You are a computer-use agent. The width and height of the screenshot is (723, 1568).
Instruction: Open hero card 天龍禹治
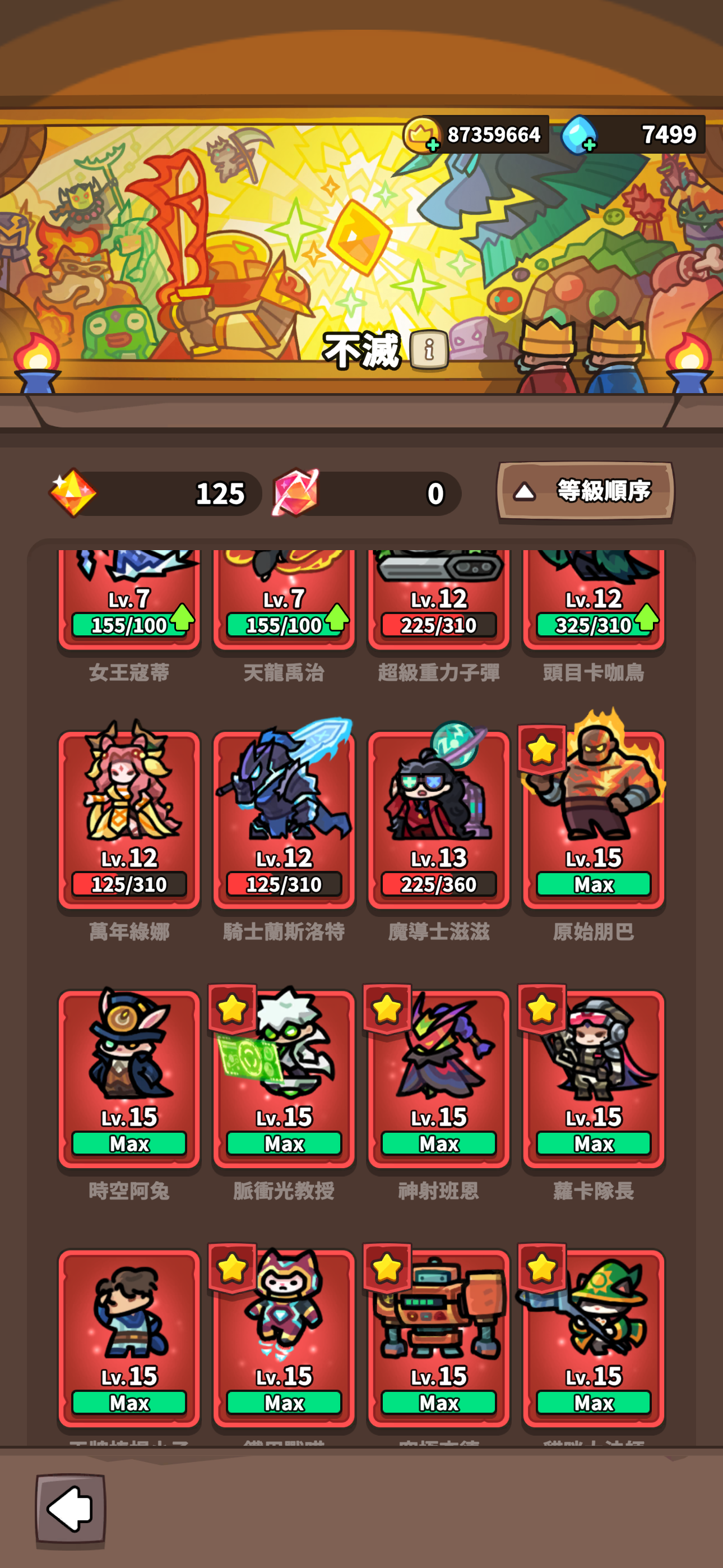point(284,599)
